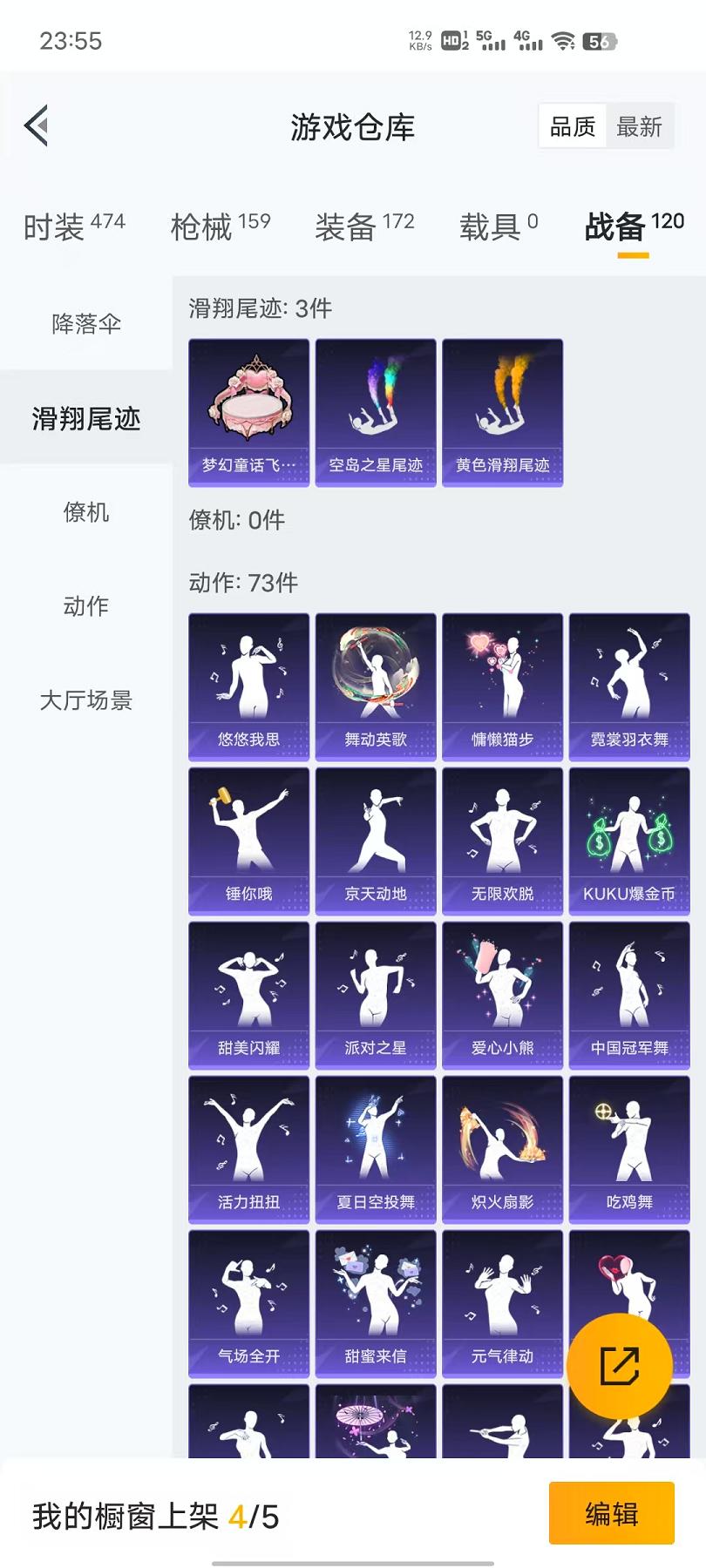Open the 动作 category in sidebar
The image size is (706, 1568).
tap(85, 607)
